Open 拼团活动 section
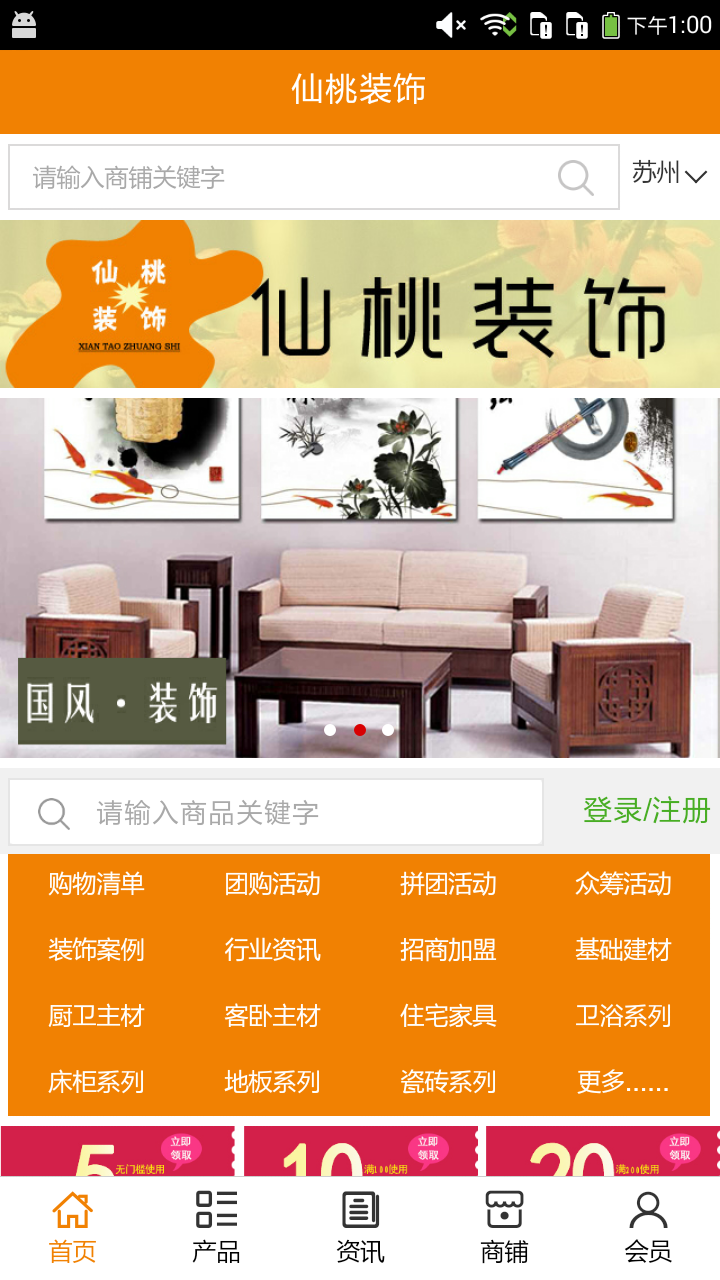This screenshot has width=720, height=1280. [448, 884]
